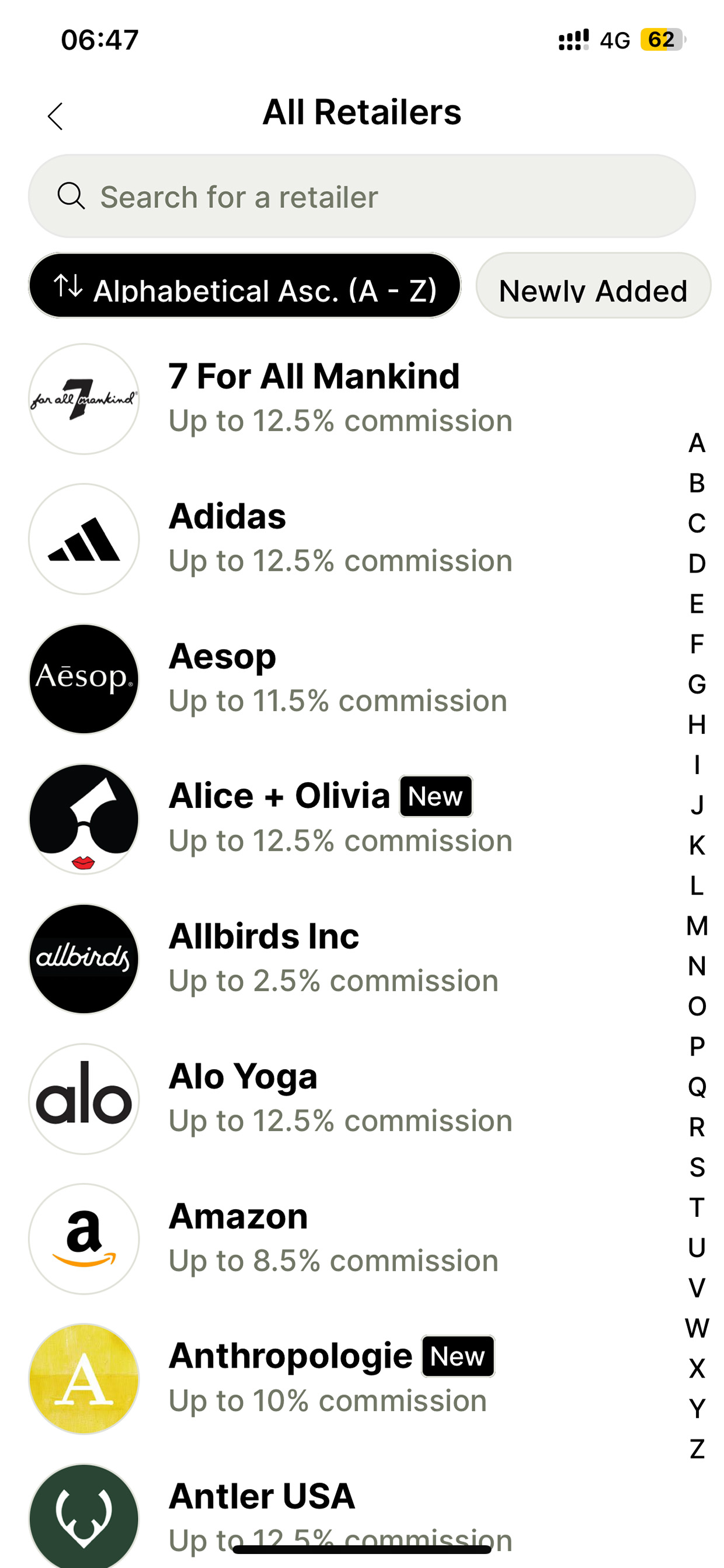The height and width of the screenshot is (1568, 724).
Task: Select Allbirds Inc from the list
Action: (x=341, y=959)
